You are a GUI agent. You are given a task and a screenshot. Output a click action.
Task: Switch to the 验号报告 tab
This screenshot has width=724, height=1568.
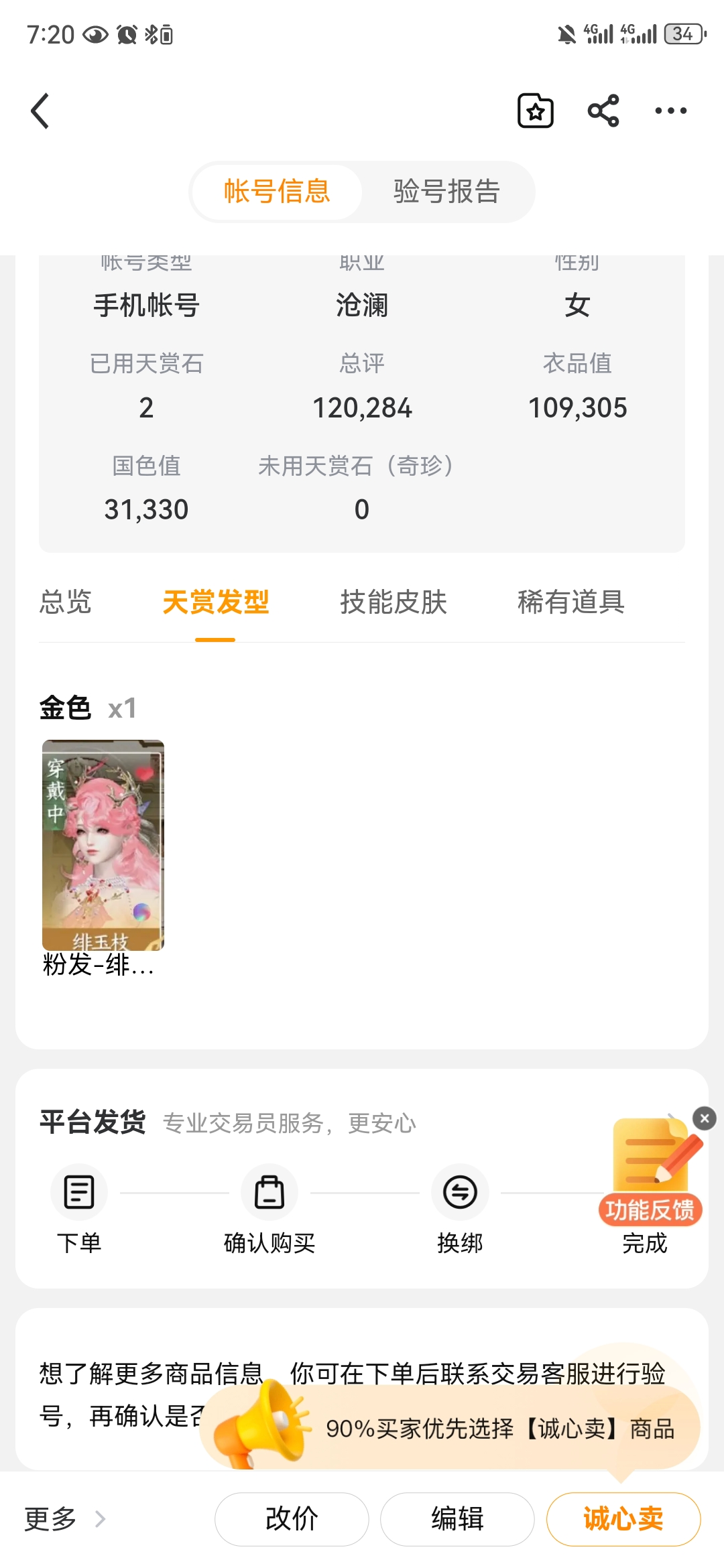[x=446, y=192]
